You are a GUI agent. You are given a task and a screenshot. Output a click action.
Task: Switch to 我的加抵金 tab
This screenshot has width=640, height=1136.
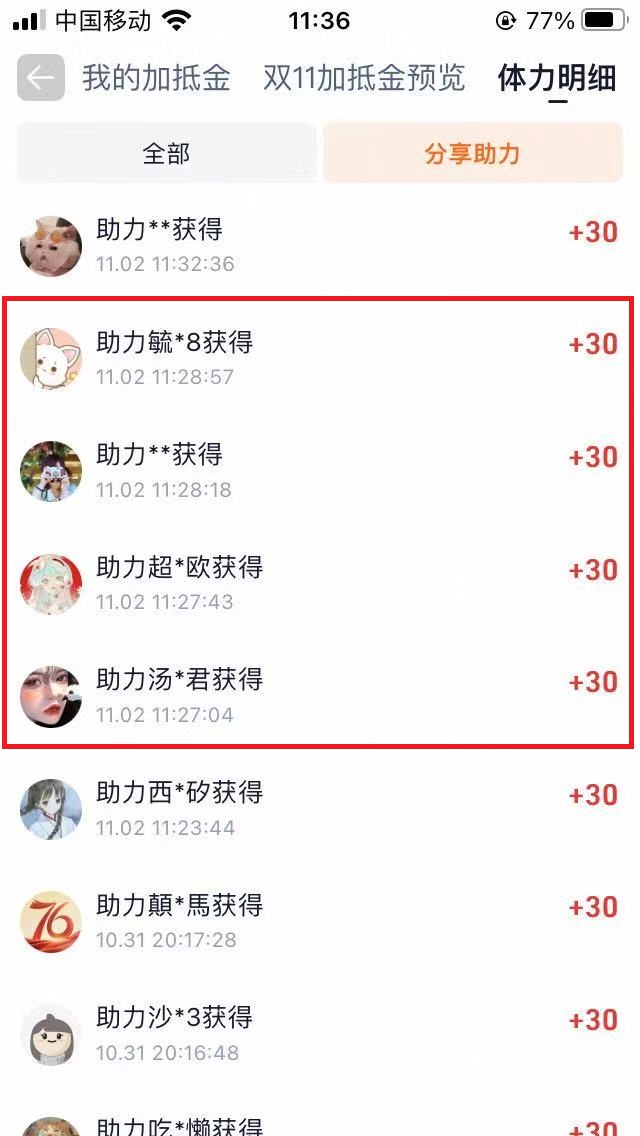[156, 78]
